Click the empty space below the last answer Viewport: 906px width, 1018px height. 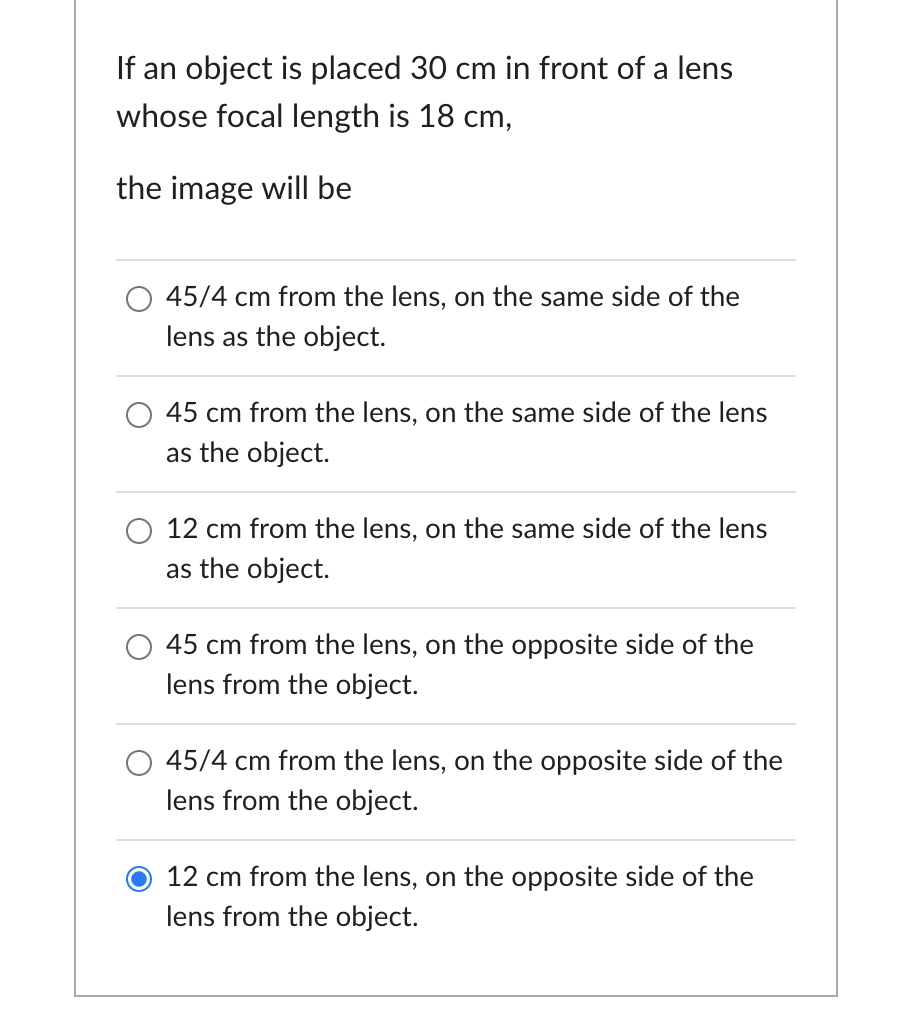pos(456,965)
